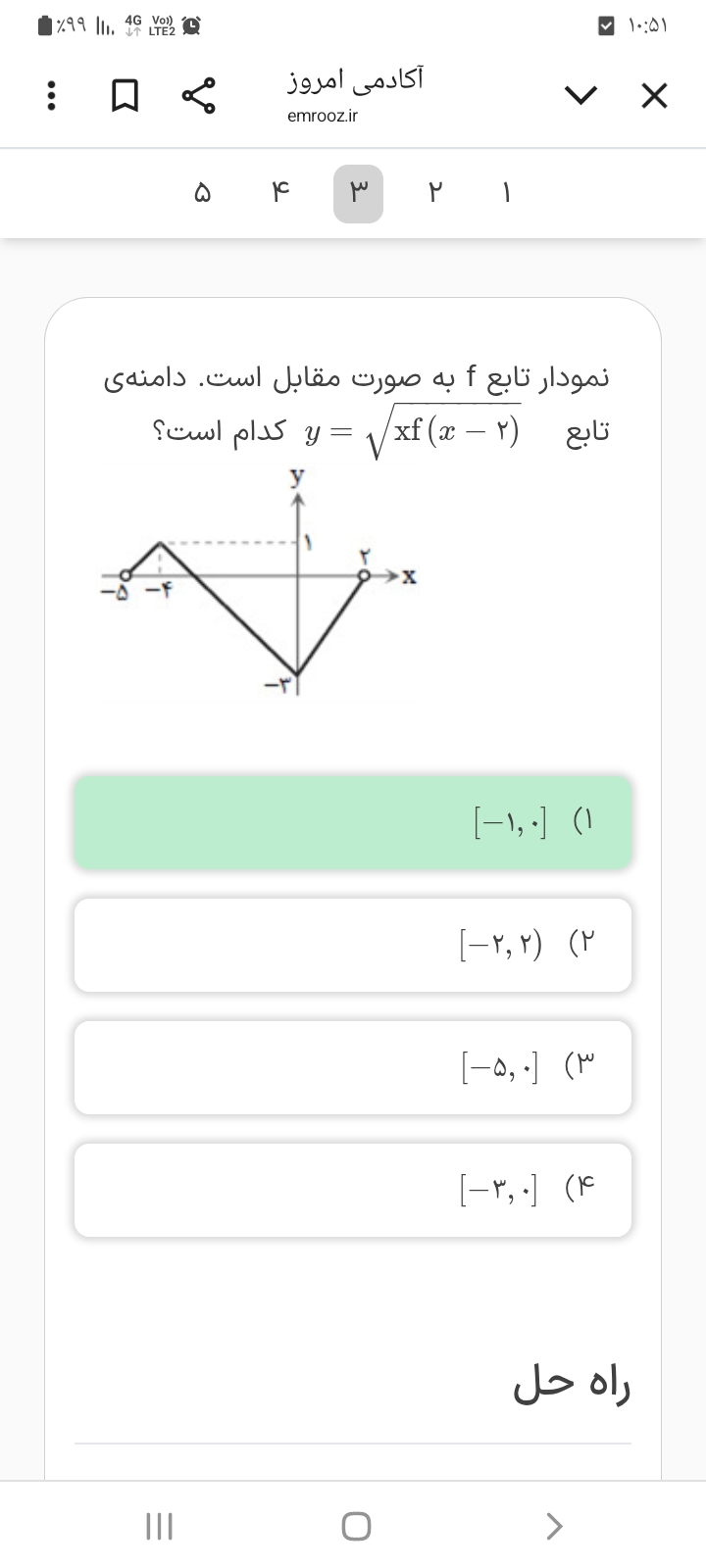This screenshot has height=1568, width=706.
Task: Open the recent apps view
Action: pyautogui.click(x=159, y=1526)
